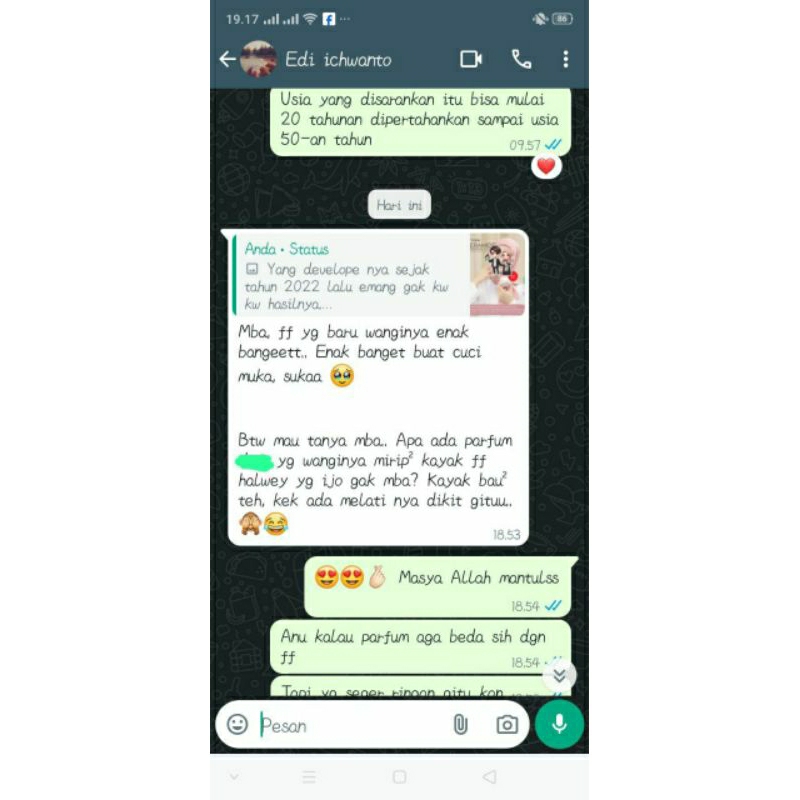Viewport: 800px width, 800px height.
Task: Open the emoji picker
Action: click(x=237, y=724)
